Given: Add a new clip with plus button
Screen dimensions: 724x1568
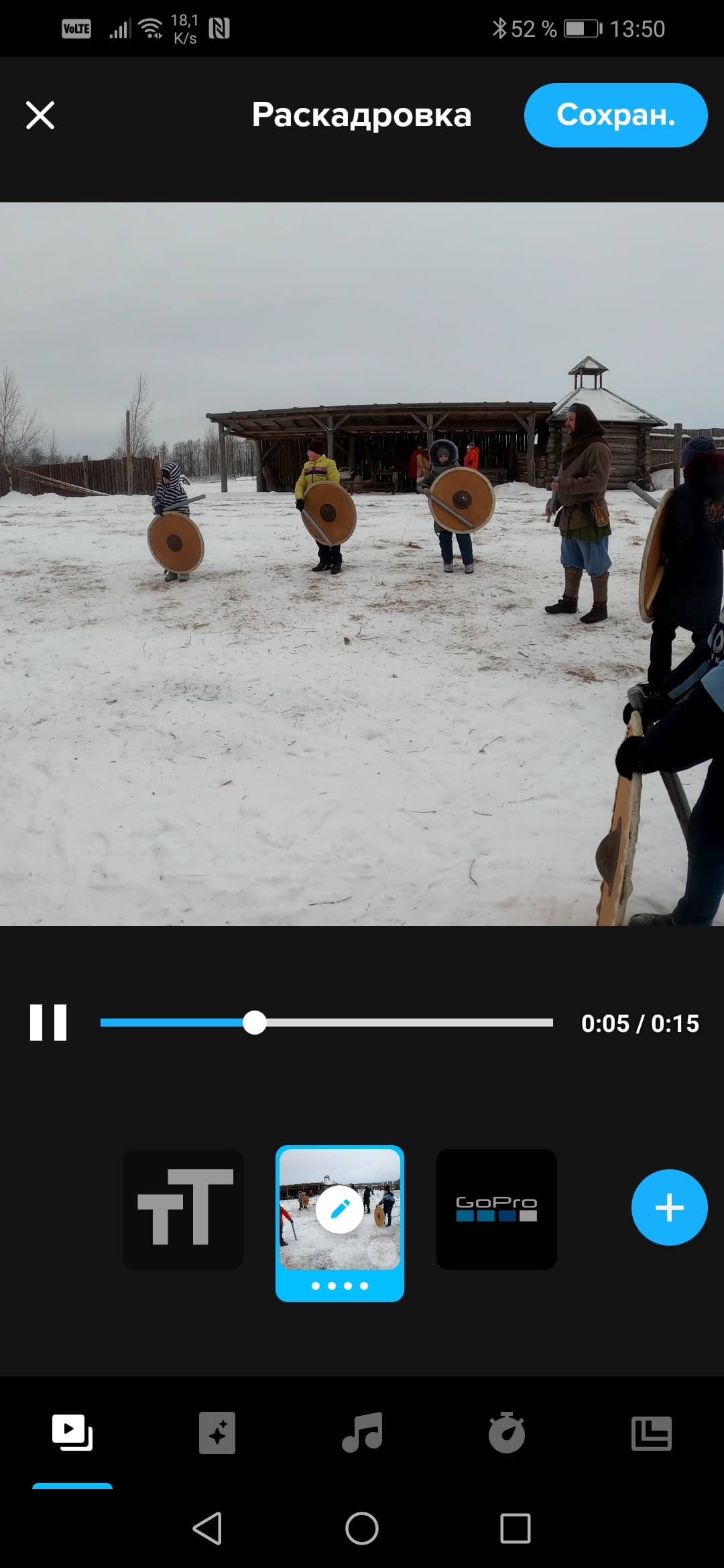Looking at the screenshot, I should click(669, 1207).
